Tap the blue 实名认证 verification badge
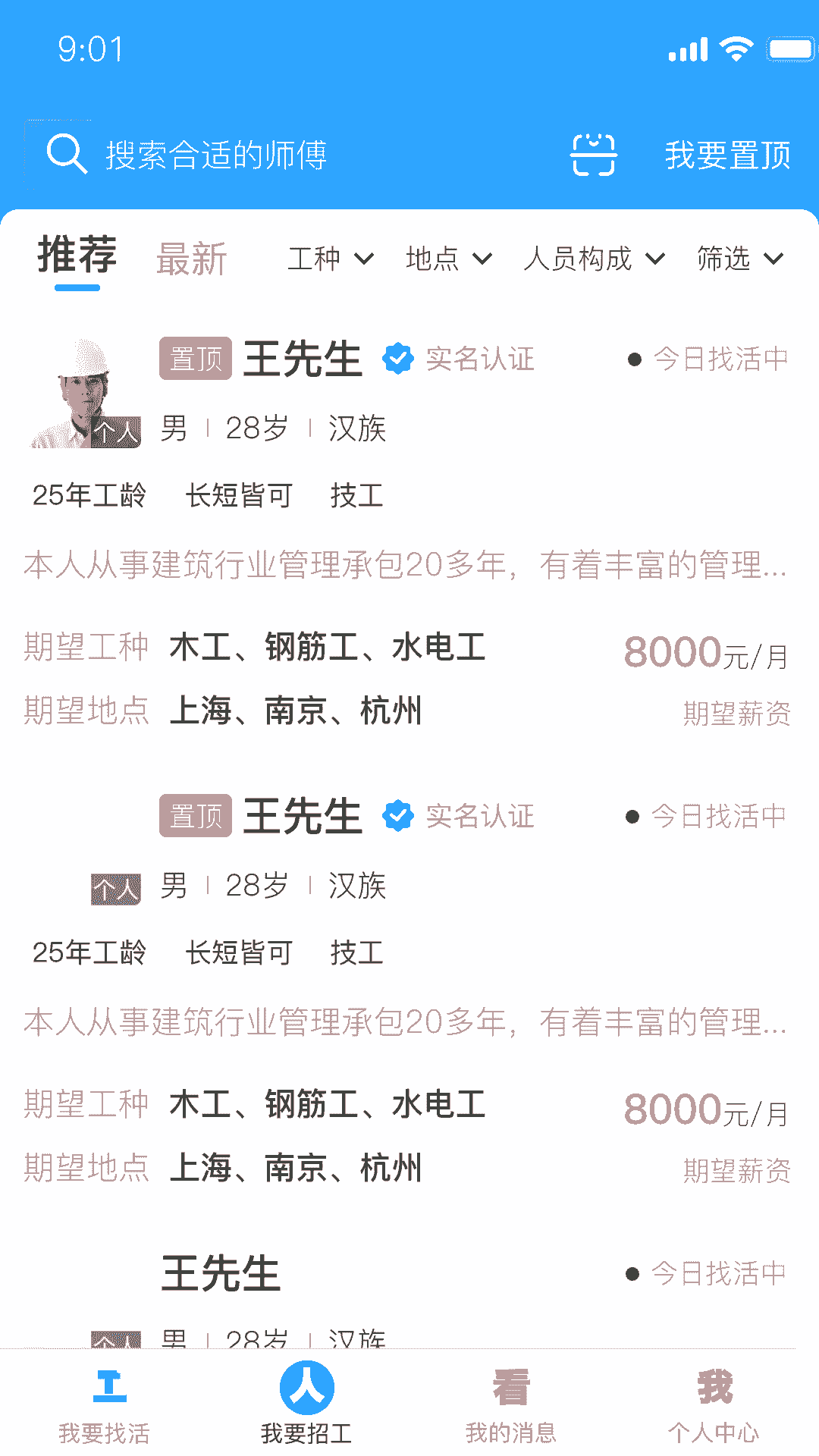The width and height of the screenshot is (819, 1456). coord(397,359)
